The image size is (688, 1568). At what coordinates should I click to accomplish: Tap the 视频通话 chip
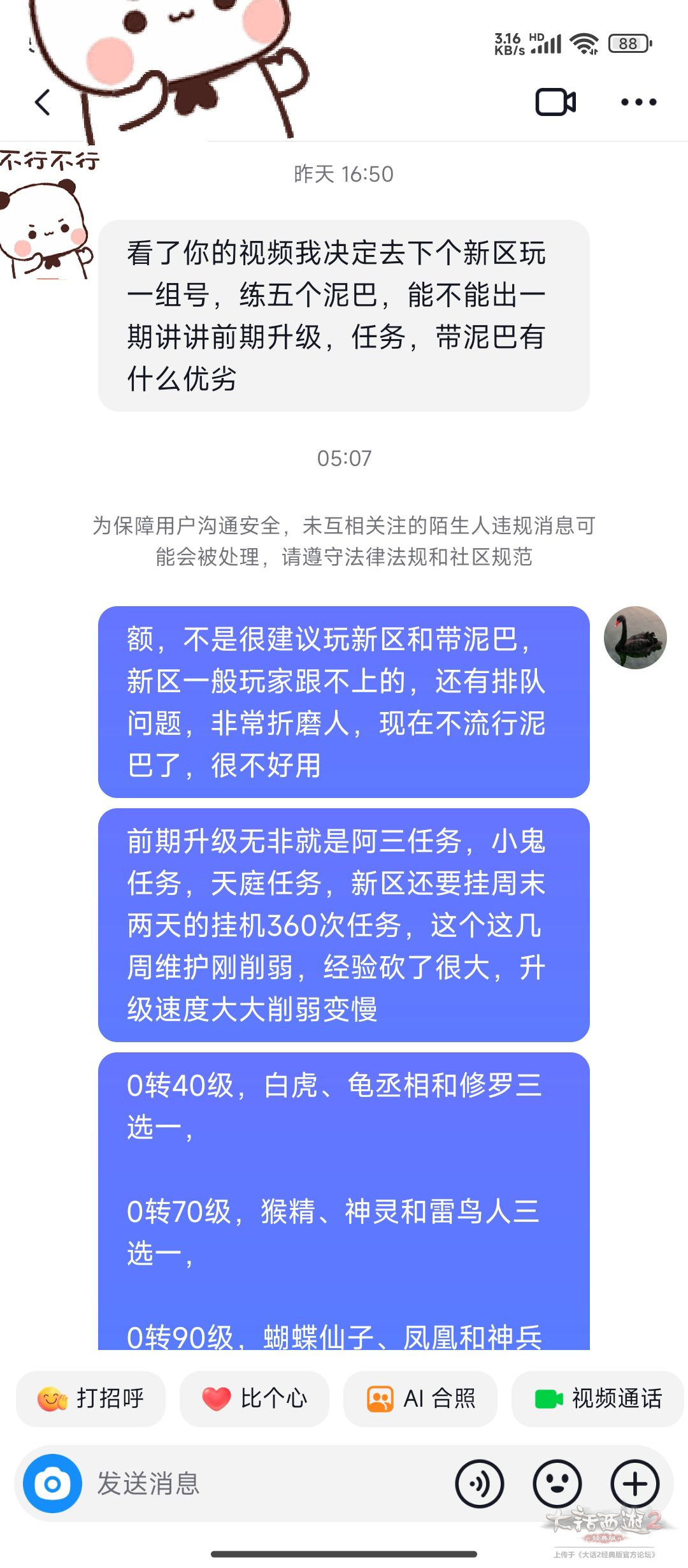pyautogui.click(x=598, y=1398)
